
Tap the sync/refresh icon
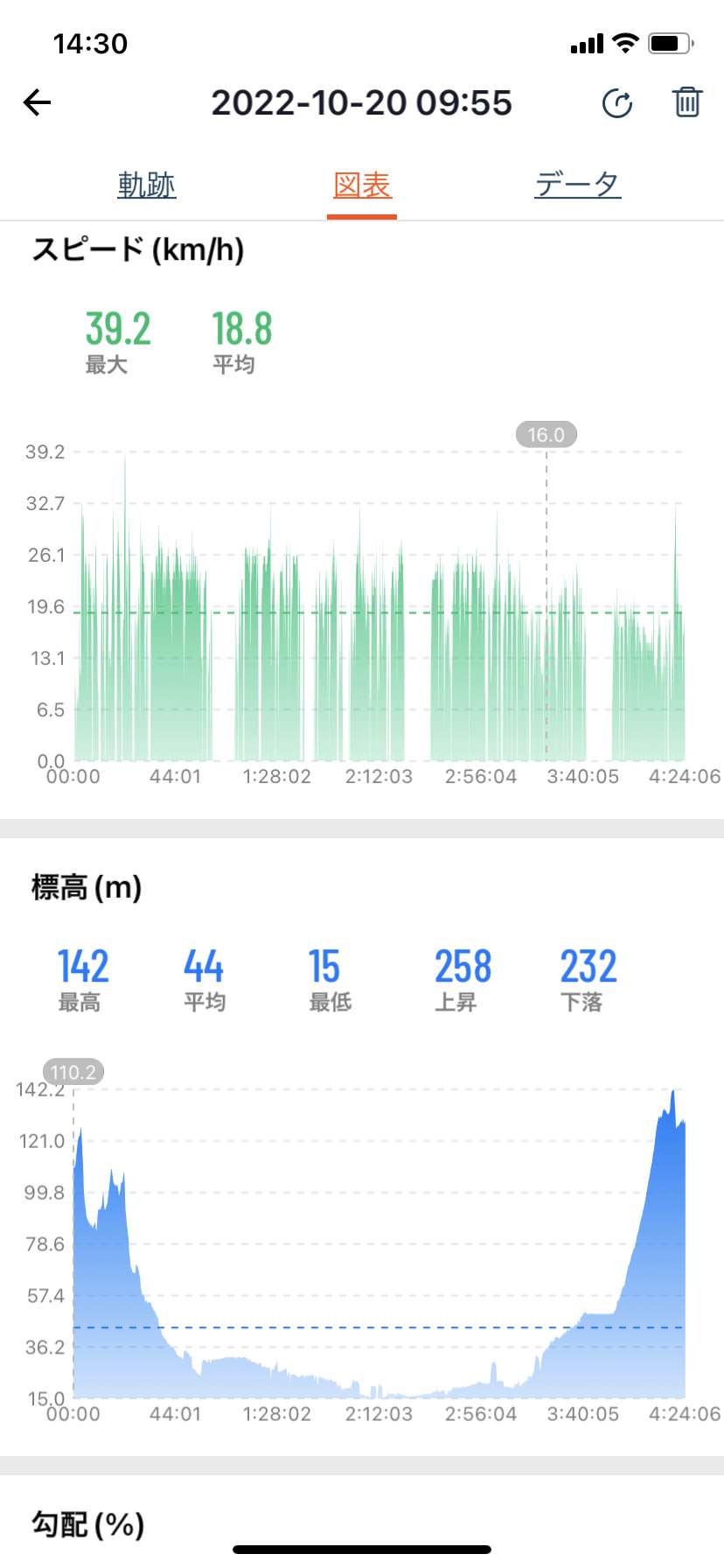tap(617, 103)
